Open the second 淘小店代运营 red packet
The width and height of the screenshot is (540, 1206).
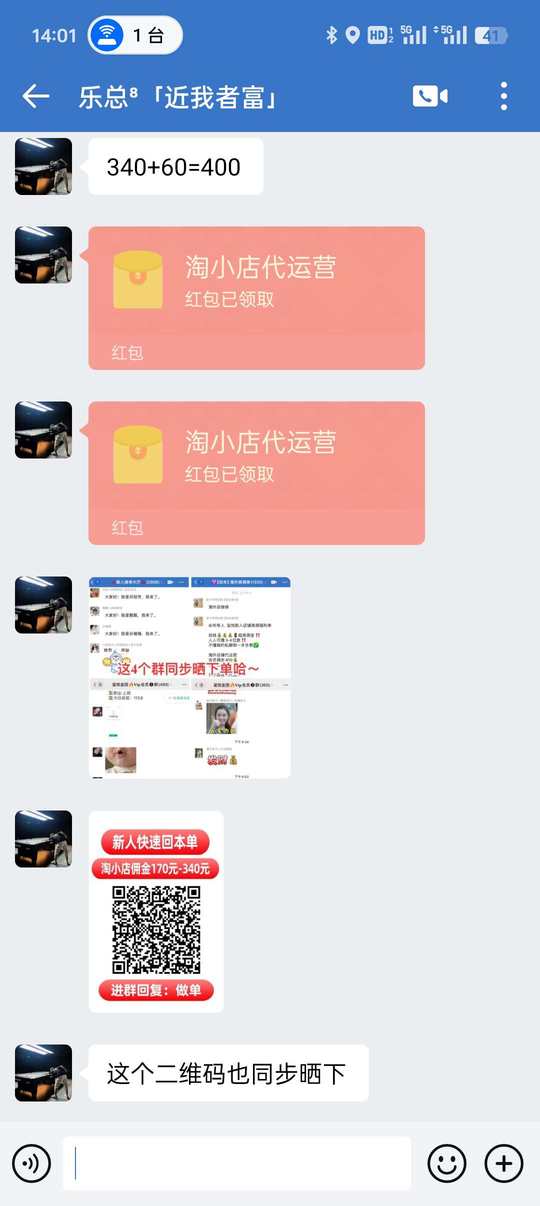[x=257, y=473]
